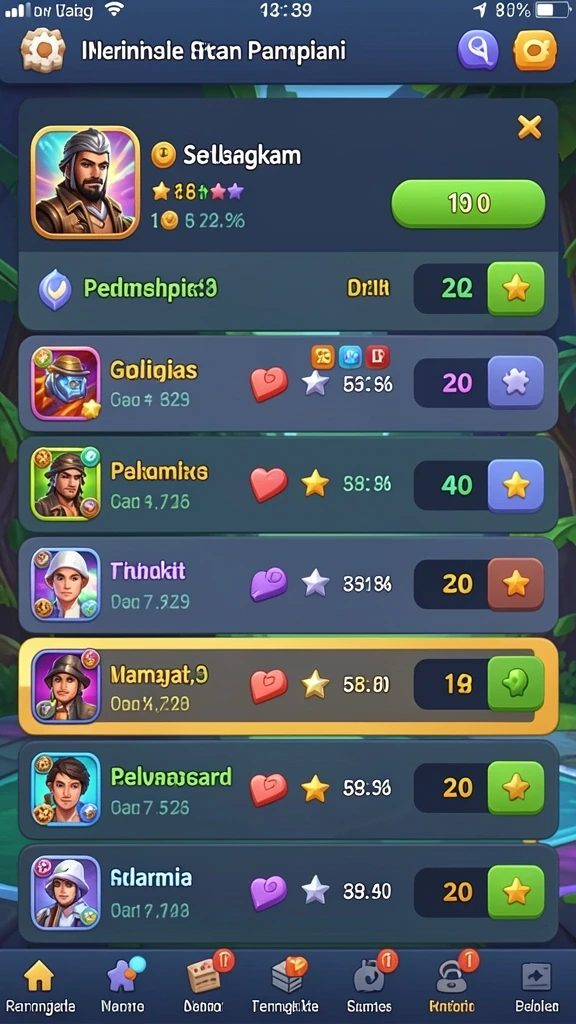Image resolution: width=576 pixels, height=1024 pixels.
Task: Tap the puzzle button in Goligias row
Action: point(516,383)
